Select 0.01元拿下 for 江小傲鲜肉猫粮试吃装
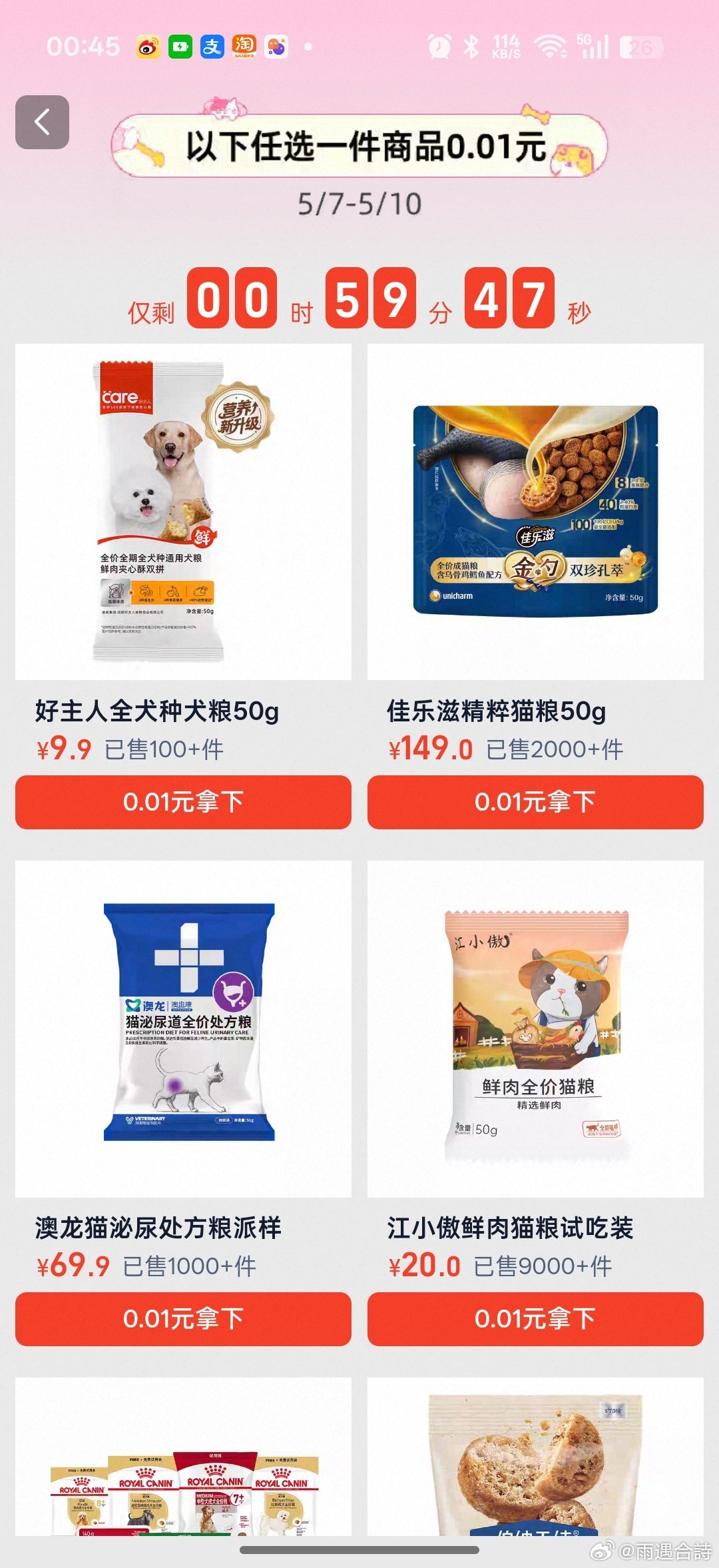This screenshot has width=719, height=1568. [535, 1319]
